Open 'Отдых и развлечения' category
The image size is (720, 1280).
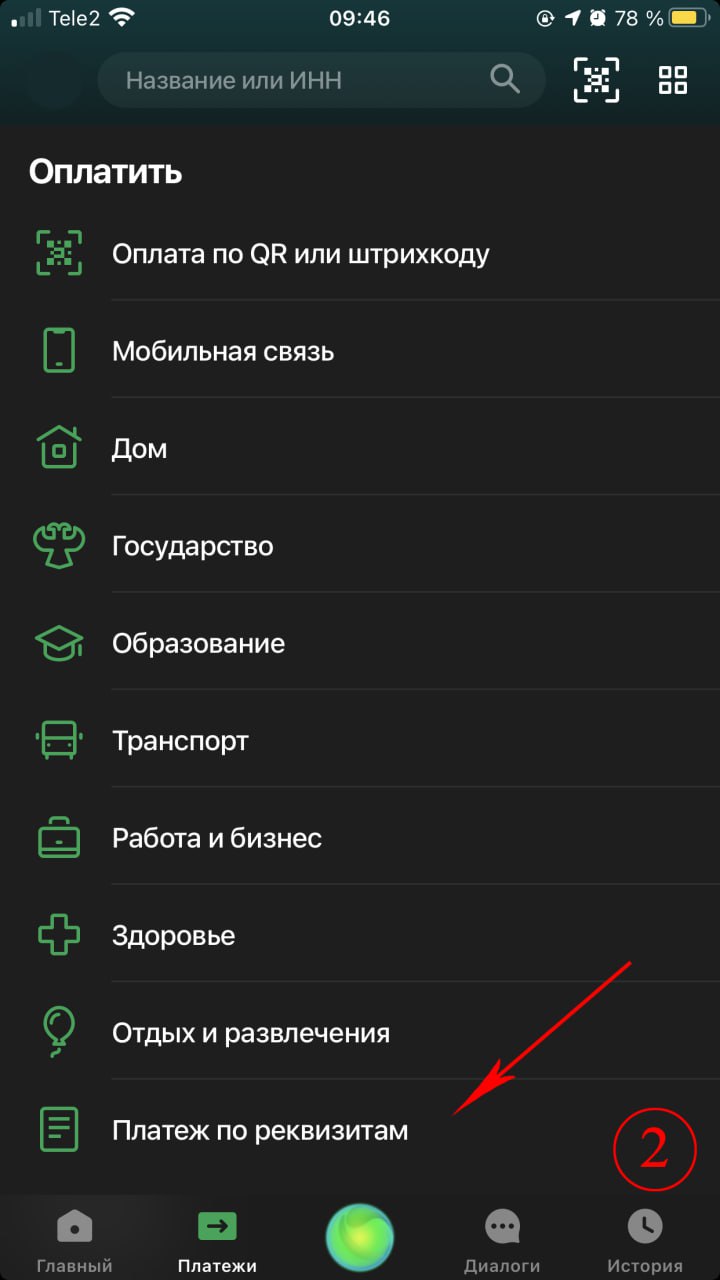coord(250,1033)
